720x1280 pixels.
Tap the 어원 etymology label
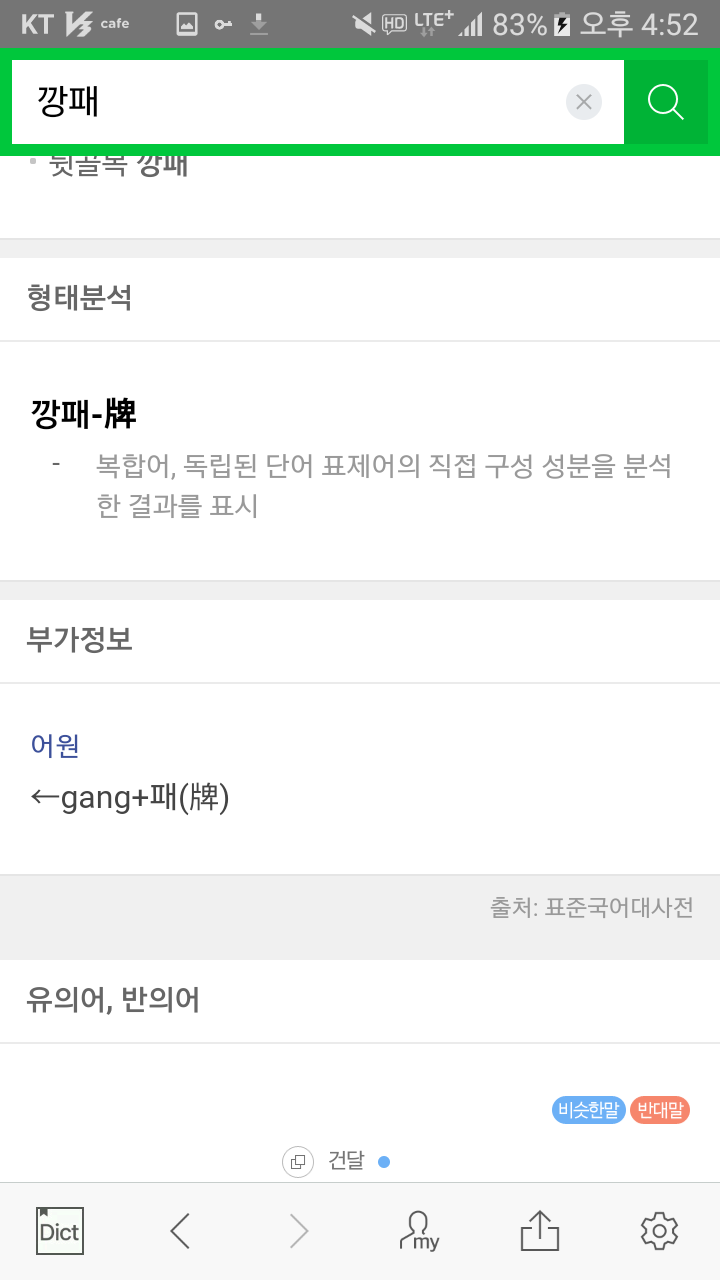tap(52, 746)
